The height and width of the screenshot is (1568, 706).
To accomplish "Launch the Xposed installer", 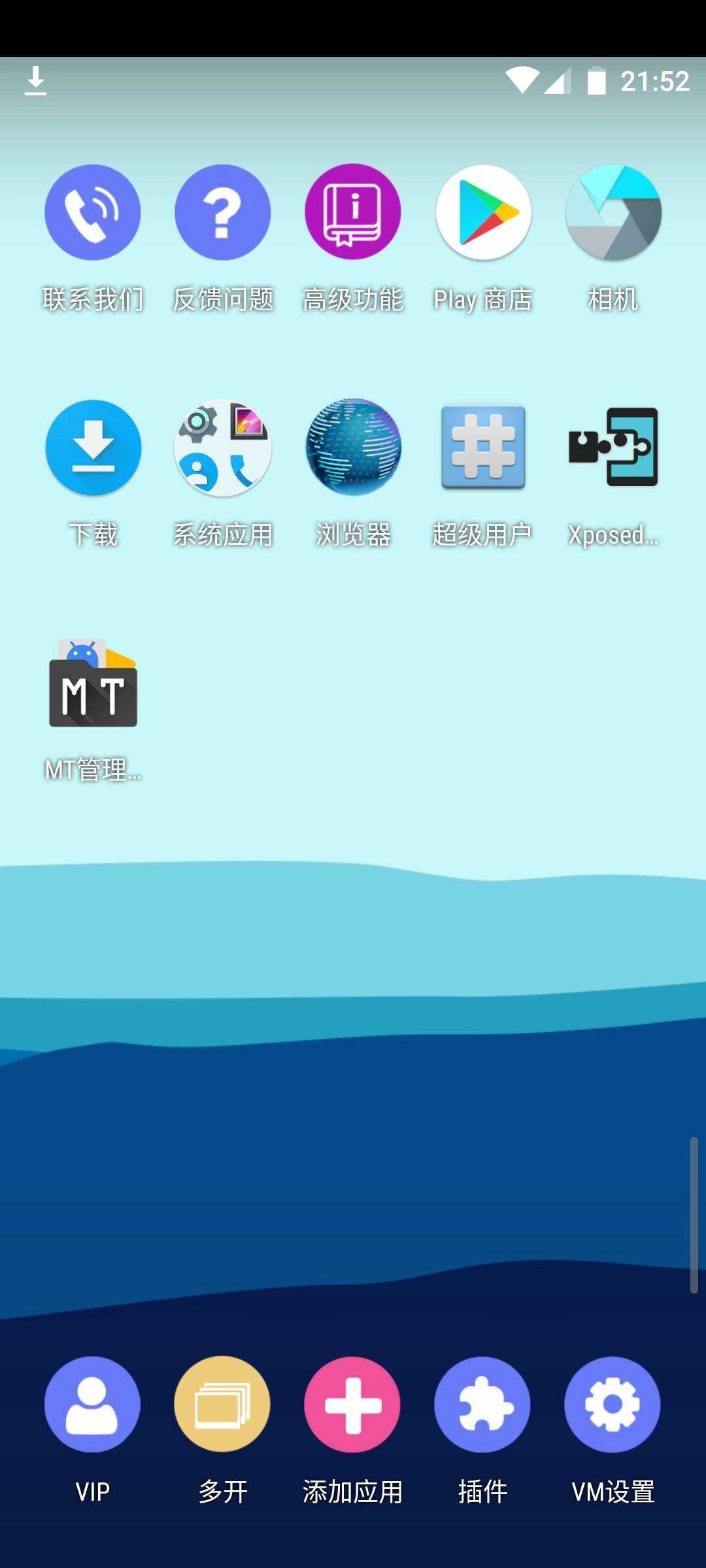I will click(613, 448).
